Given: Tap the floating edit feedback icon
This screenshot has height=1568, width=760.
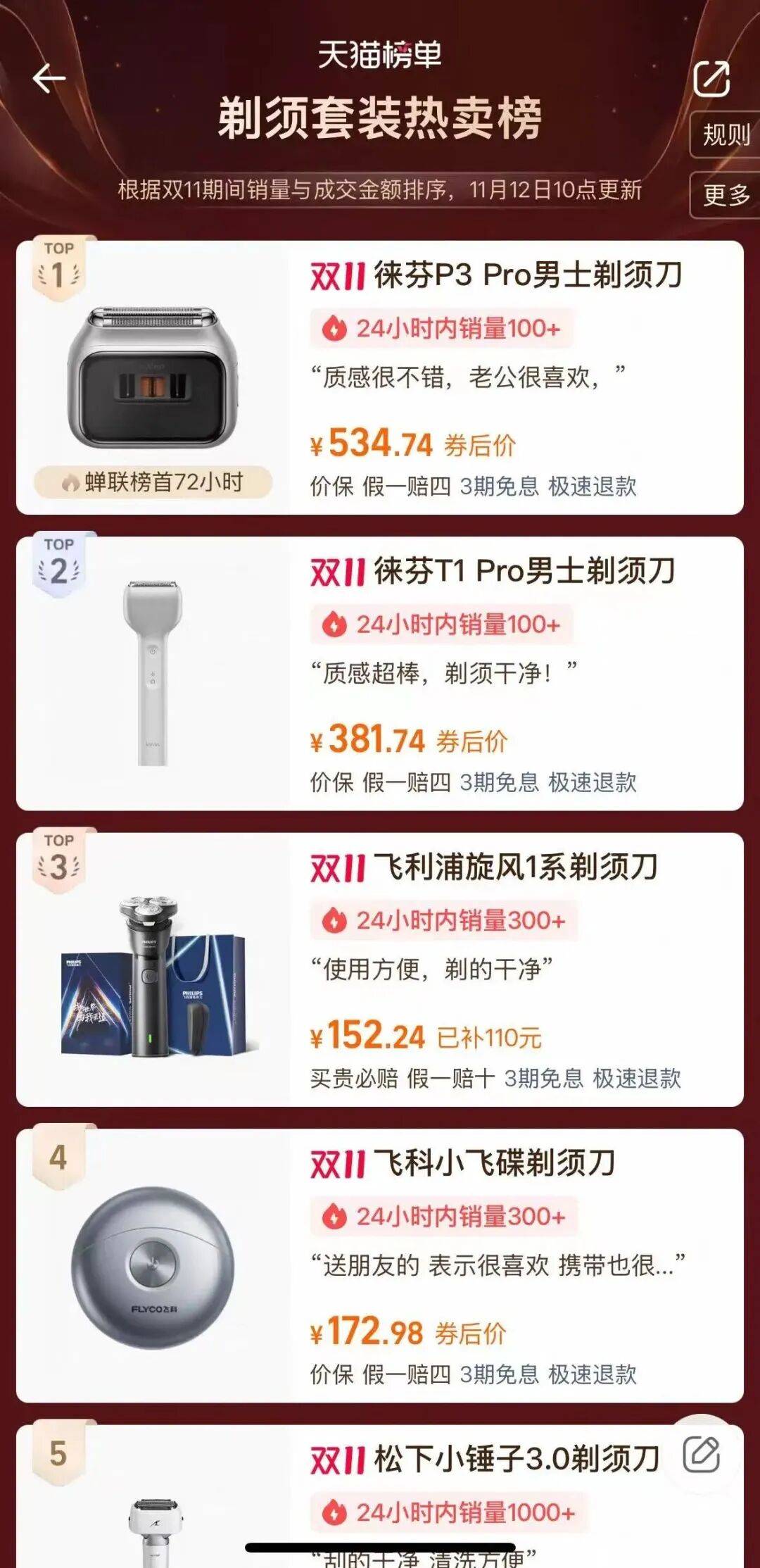Looking at the screenshot, I should (x=701, y=1455).
